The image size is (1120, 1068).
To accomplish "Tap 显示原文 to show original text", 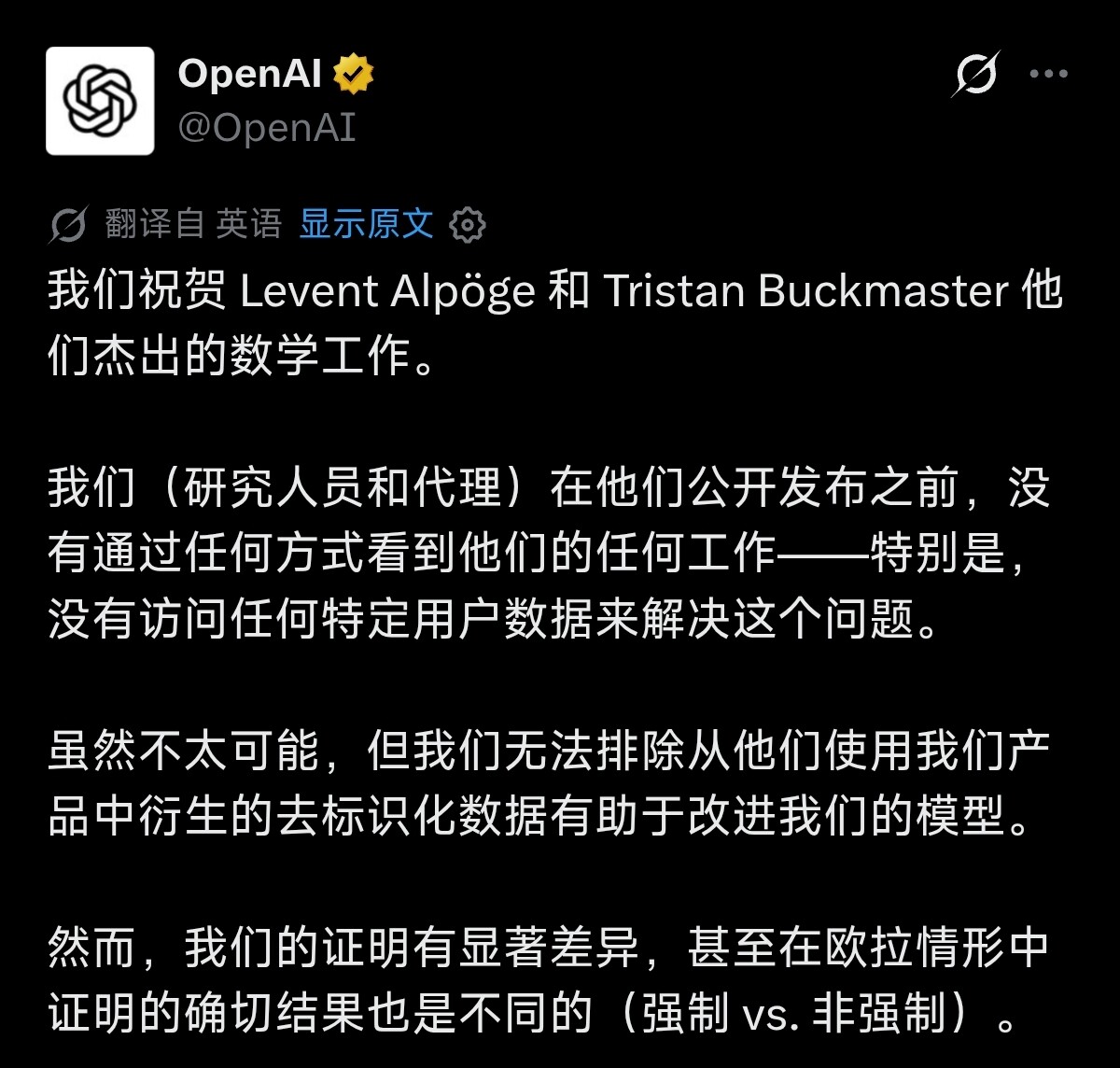I will [x=366, y=224].
